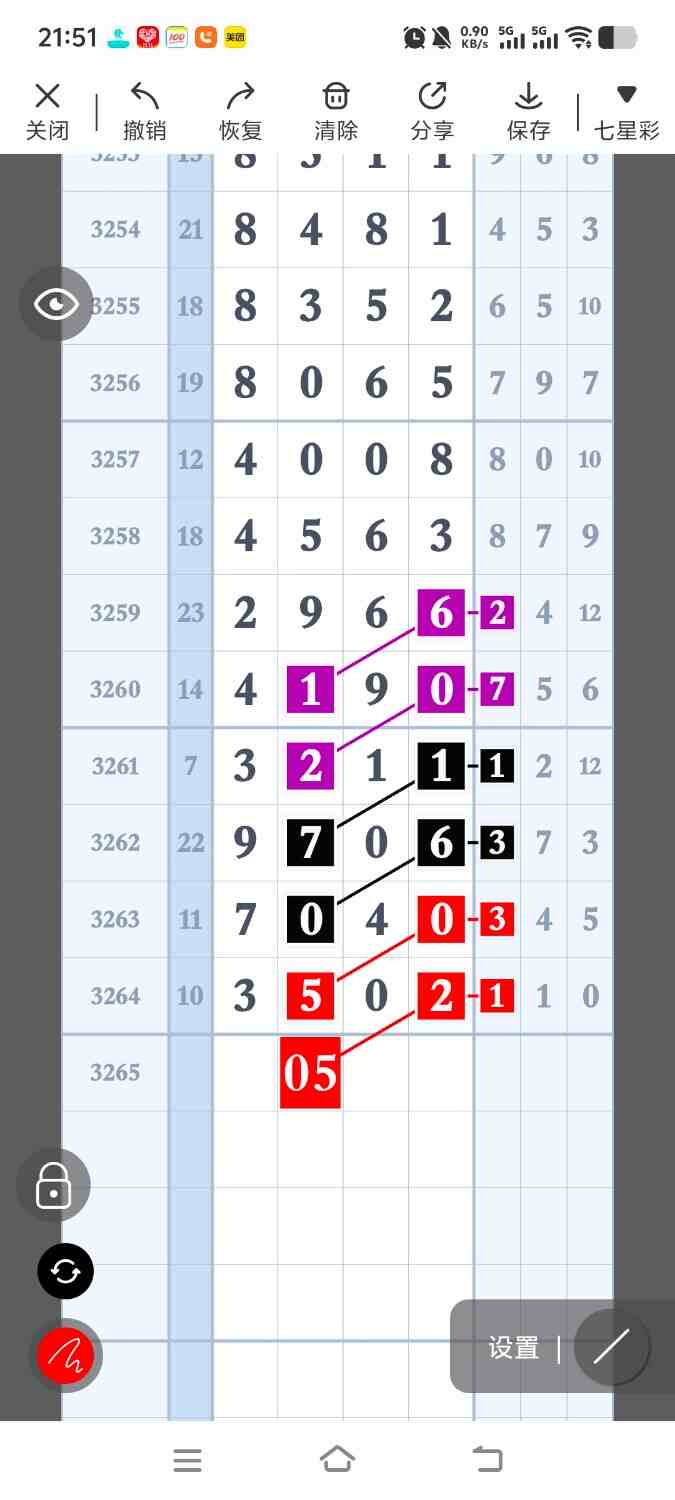Save the chart with 保存
The height and width of the screenshot is (1500, 675).
pos(528,111)
